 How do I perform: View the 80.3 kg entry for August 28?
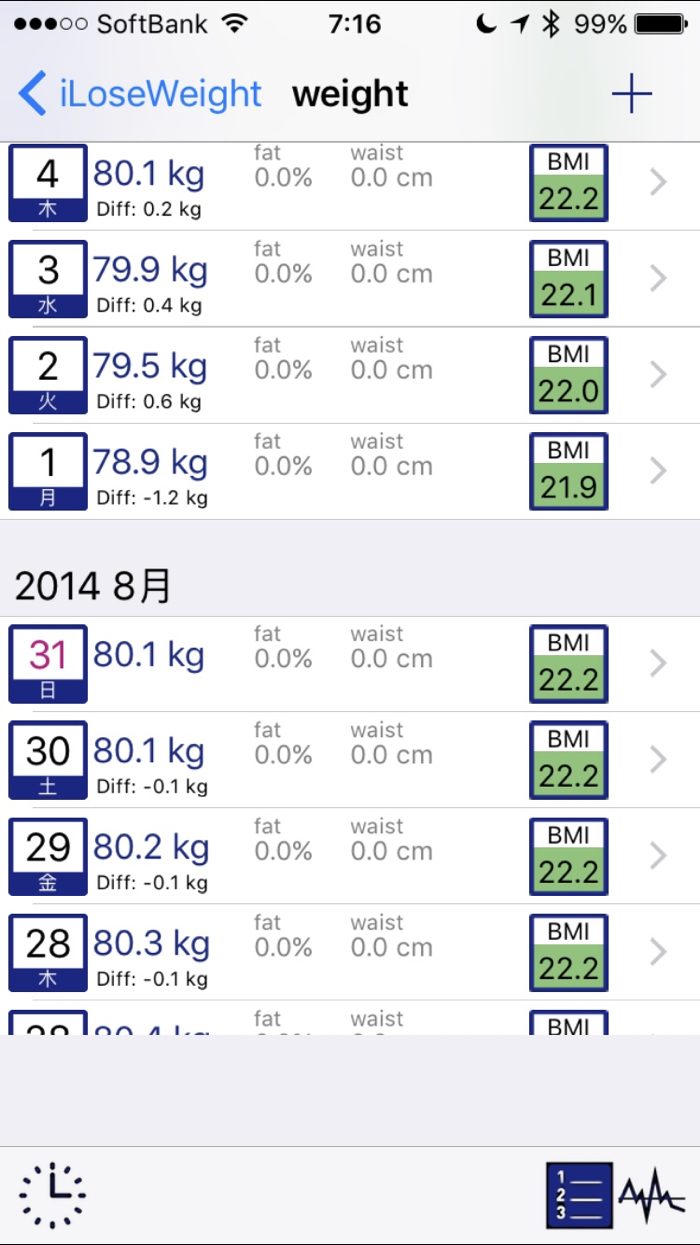point(350,951)
